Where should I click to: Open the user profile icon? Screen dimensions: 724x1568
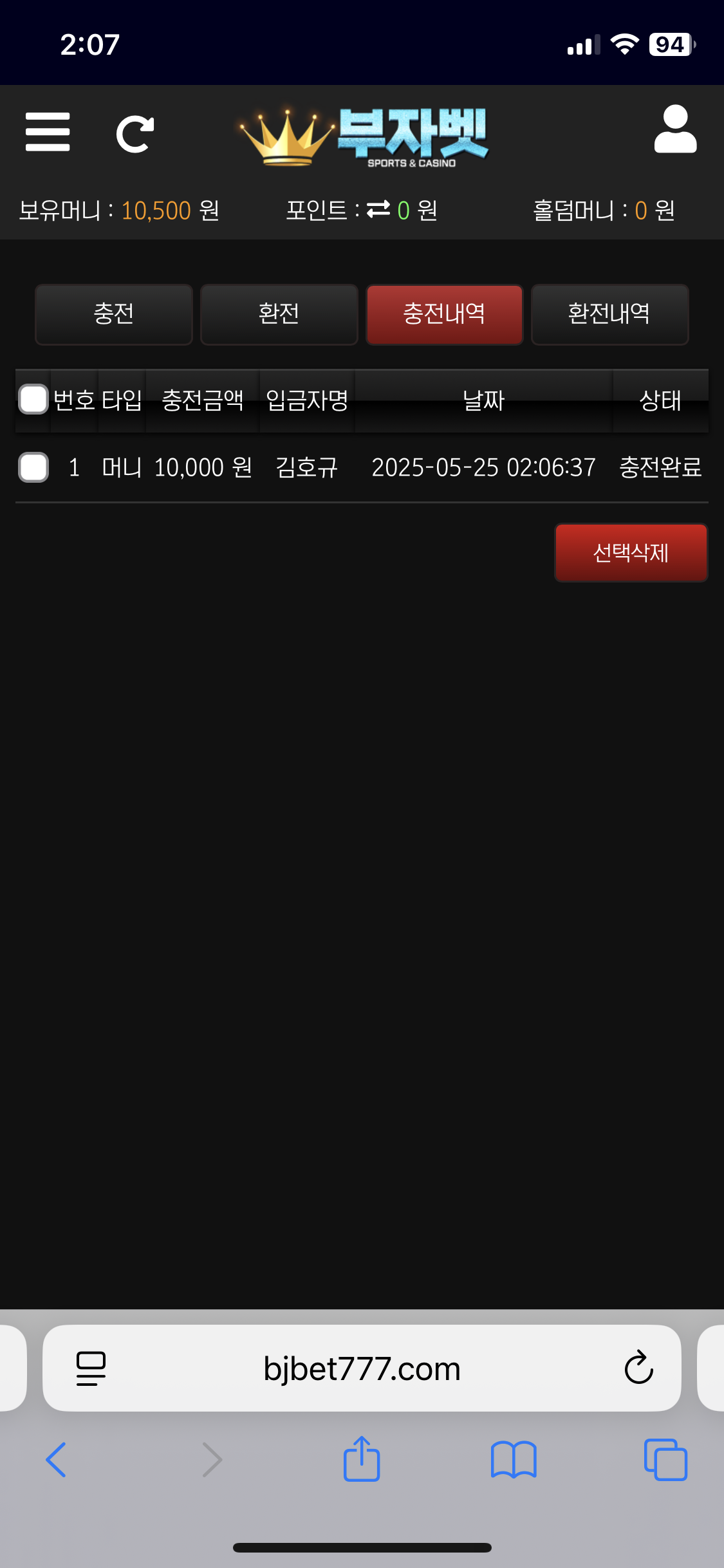[675, 129]
